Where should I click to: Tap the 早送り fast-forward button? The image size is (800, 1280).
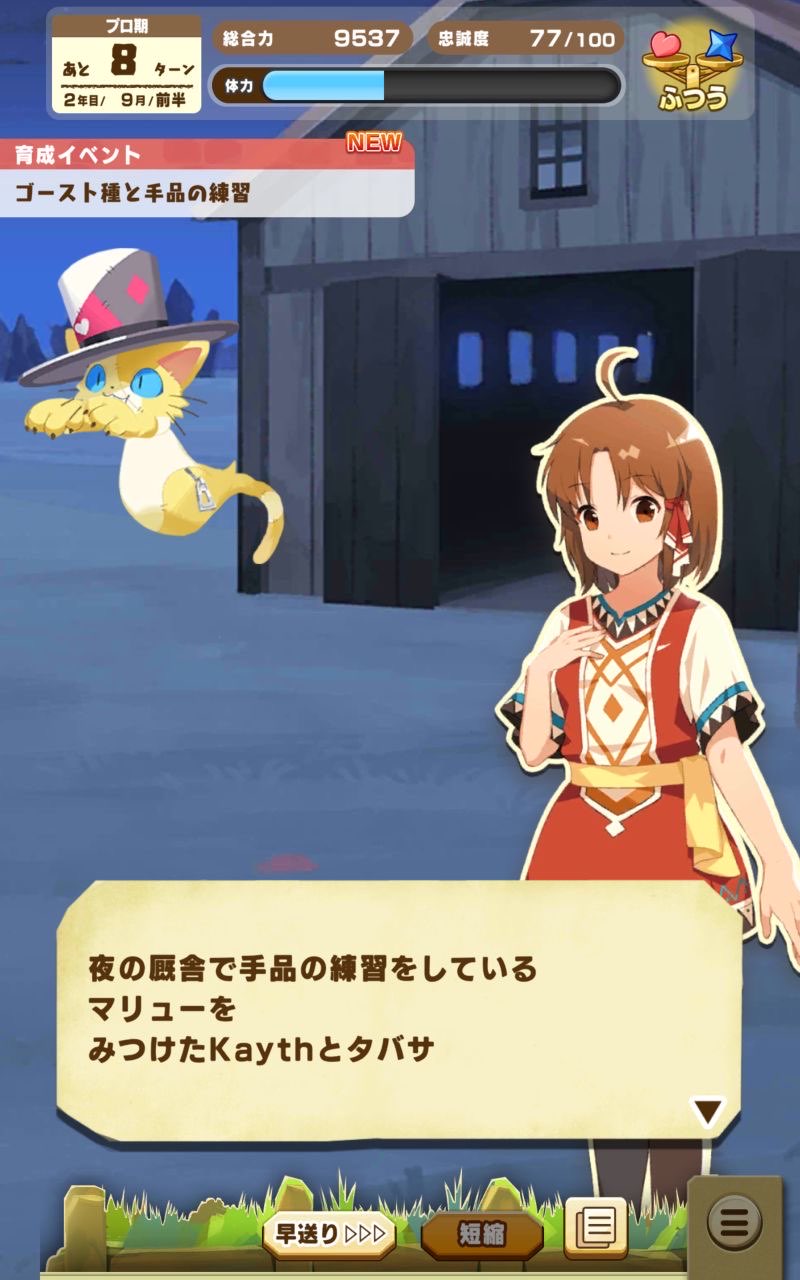point(329,1235)
